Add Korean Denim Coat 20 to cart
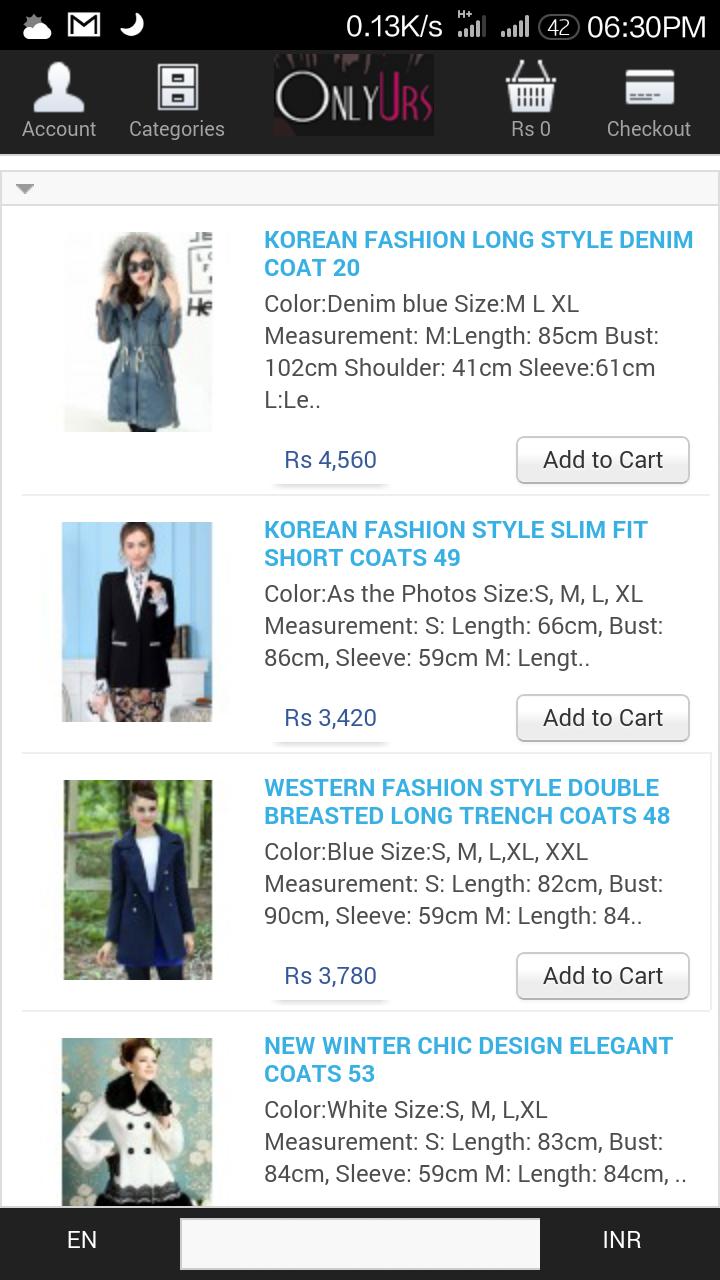 (x=602, y=460)
